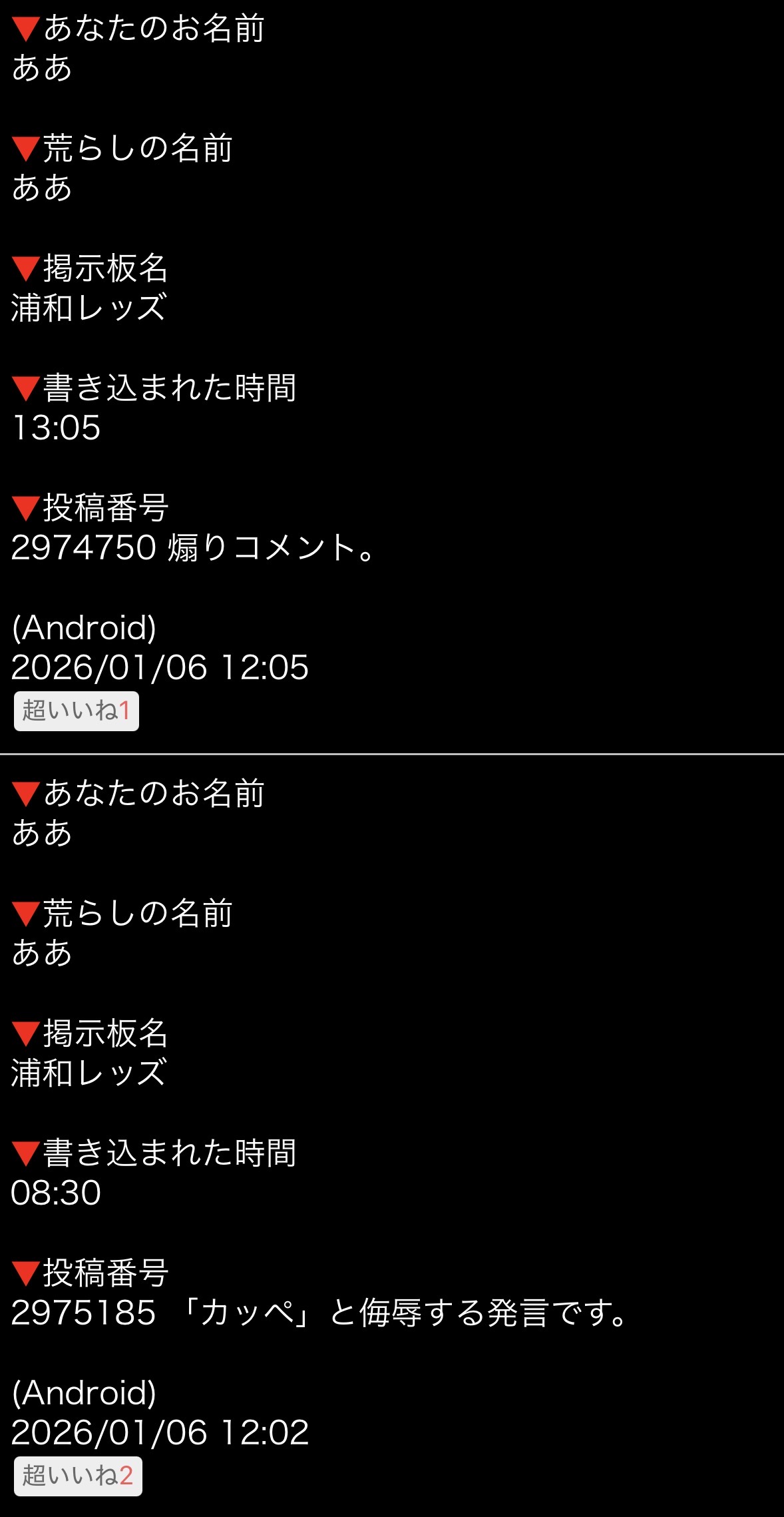Tap 超いいね on the 12:05 post
The height and width of the screenshot is (1517, 784).
click(76, 711)
